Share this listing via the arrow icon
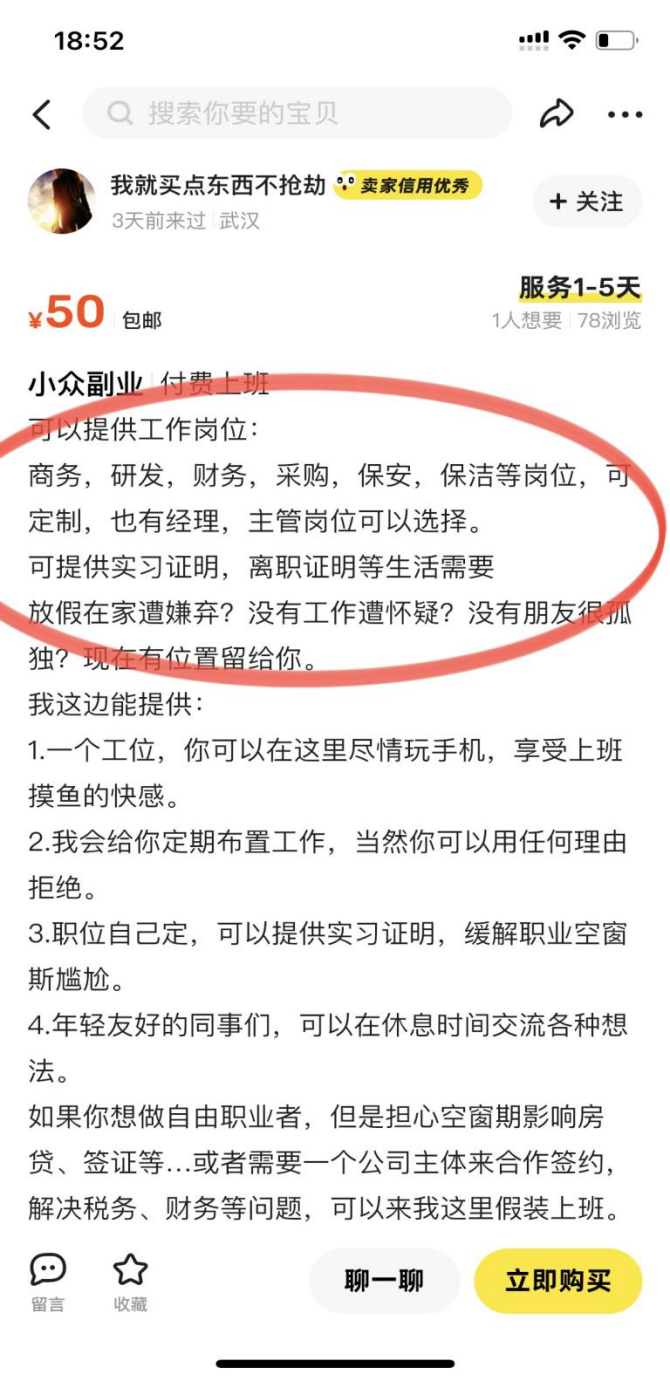 (x=556, y=114)
